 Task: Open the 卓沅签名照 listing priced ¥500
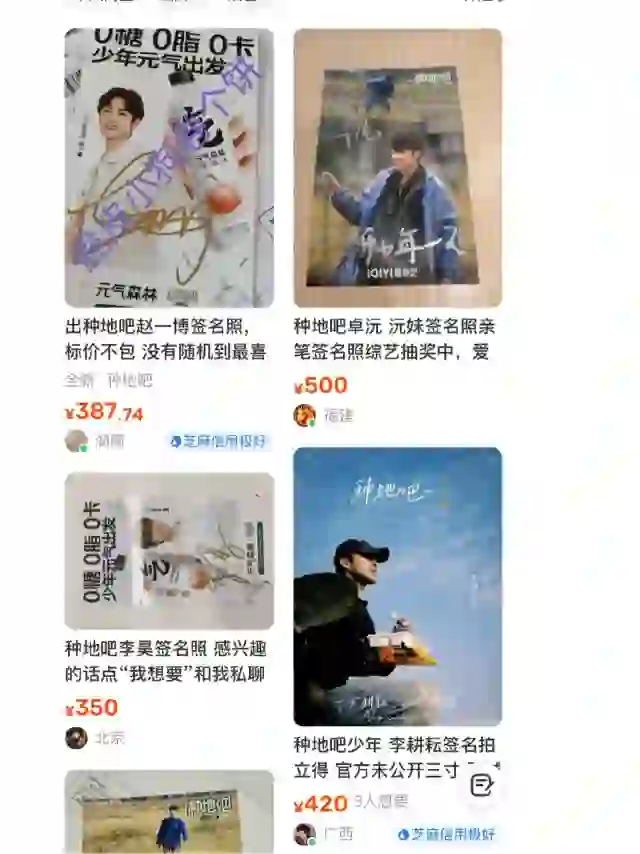[397, 168]
